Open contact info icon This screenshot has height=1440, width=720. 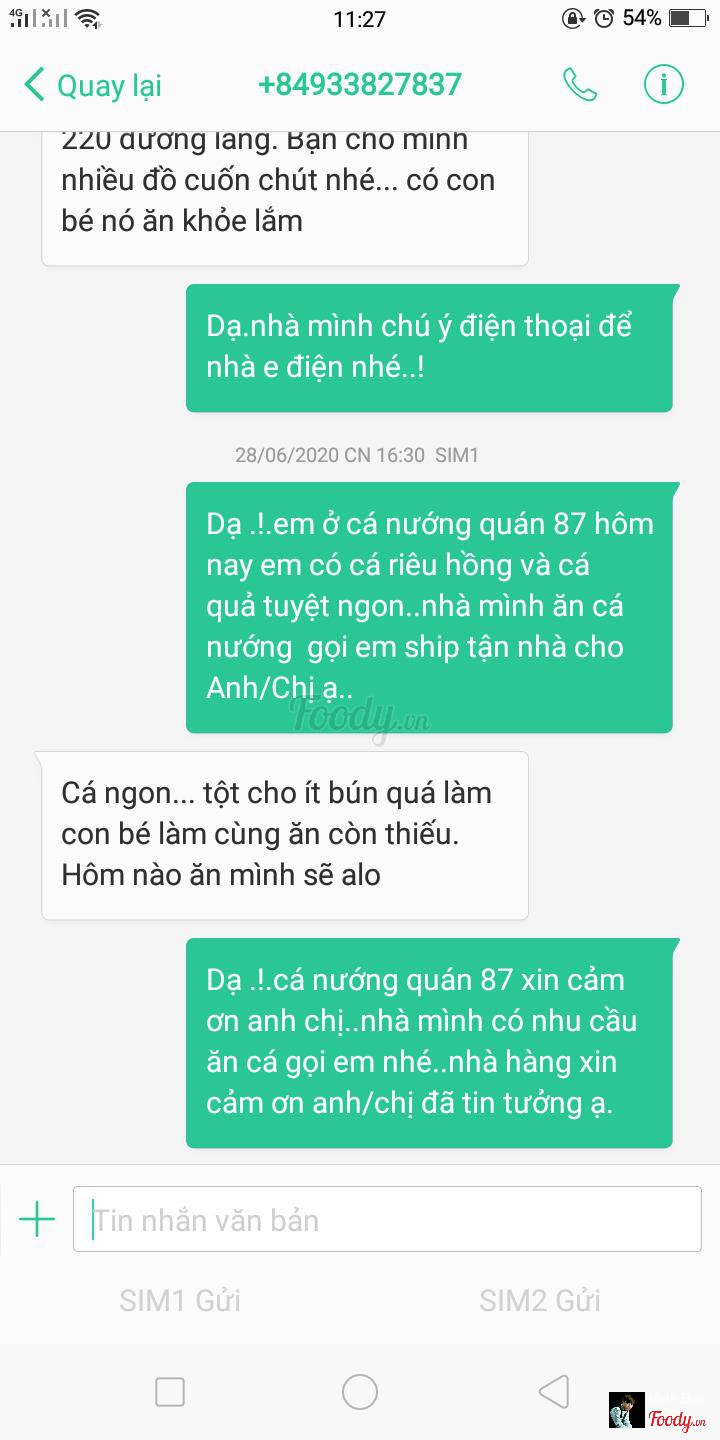point(663,85)
